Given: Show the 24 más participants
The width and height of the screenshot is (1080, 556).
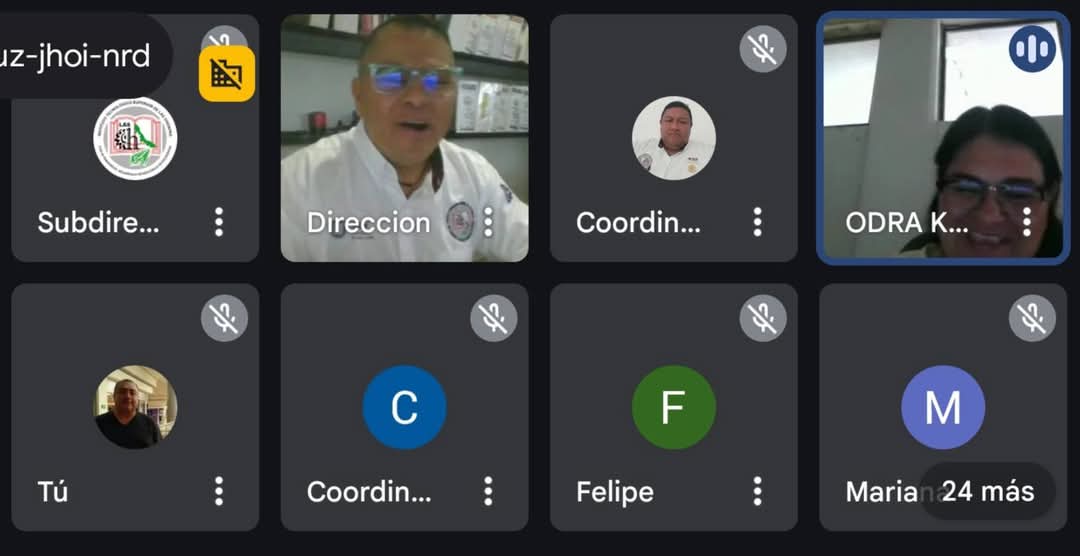Looking at the screenshot, I should pos(986,491).
